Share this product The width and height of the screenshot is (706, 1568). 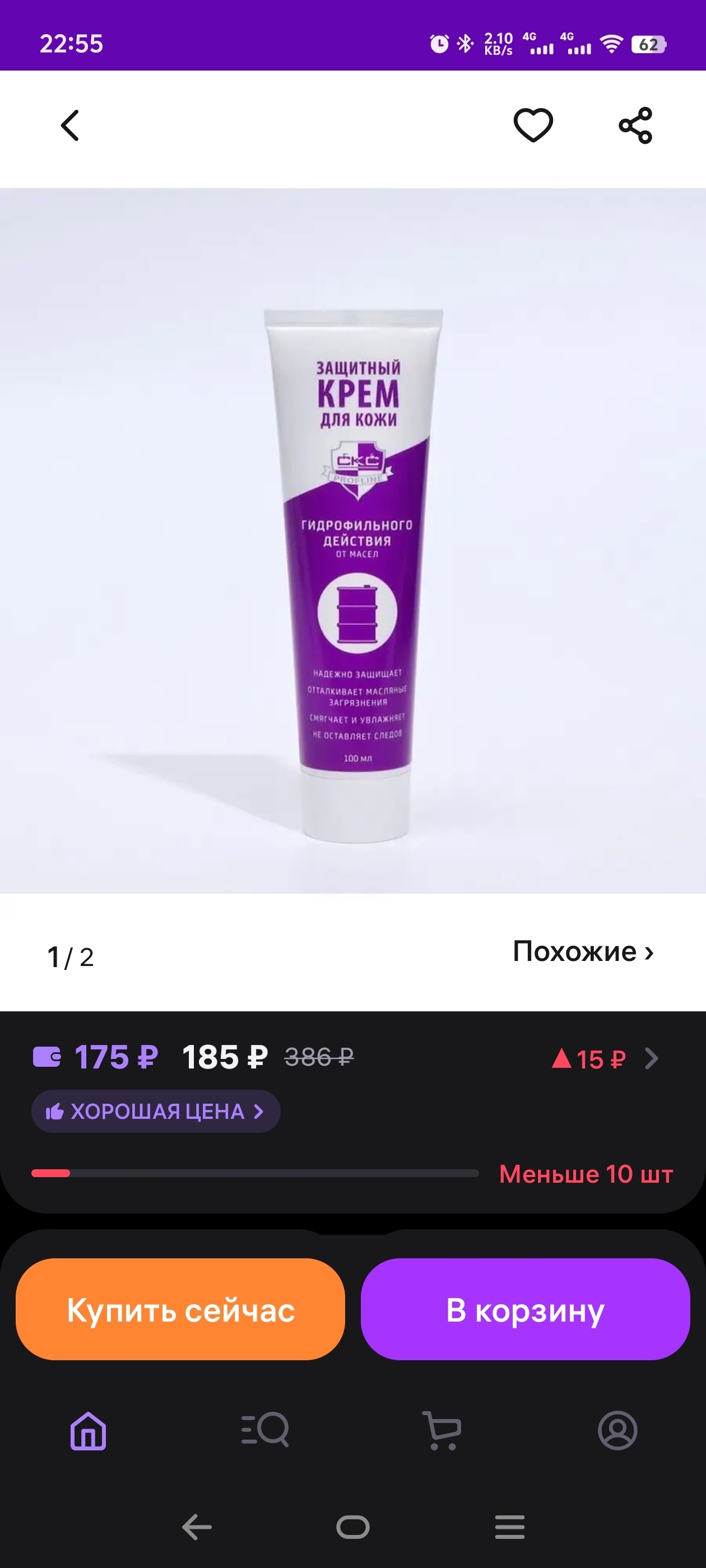[x=635, y=125]
